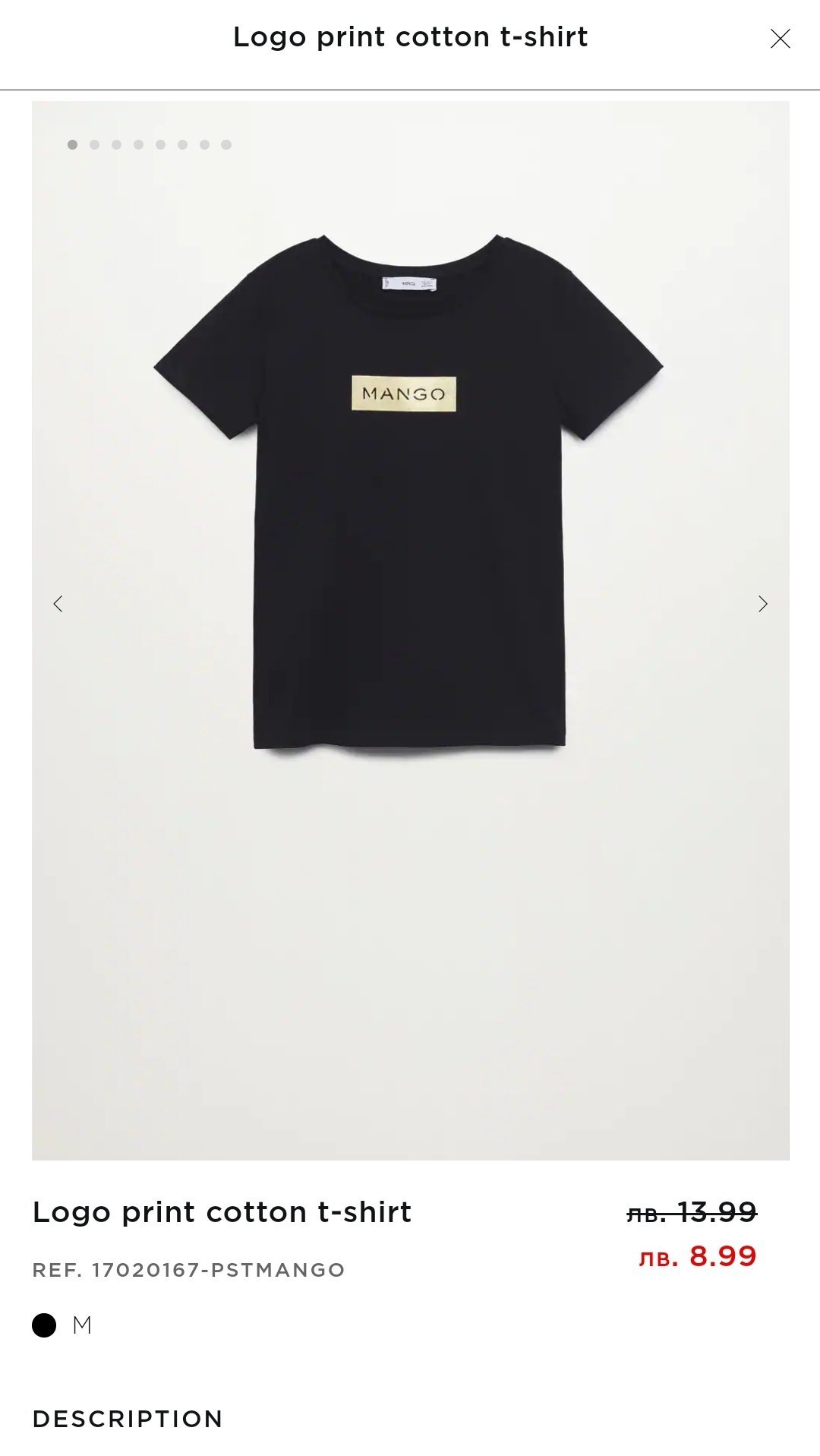Show the next product photo
Image resolution: width=820 pixels, height=1456 pixels.
pos(763,604)
